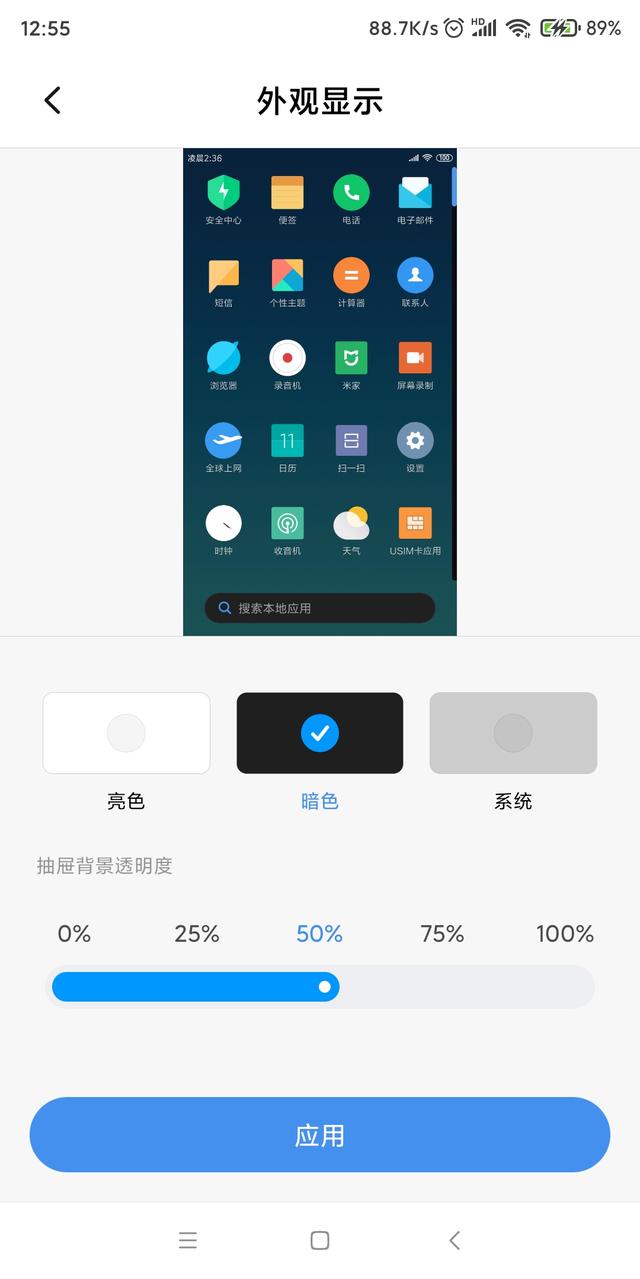Tap the 应用 apply button
The image size is (640, 1279).
click(x=320, y=1135)
